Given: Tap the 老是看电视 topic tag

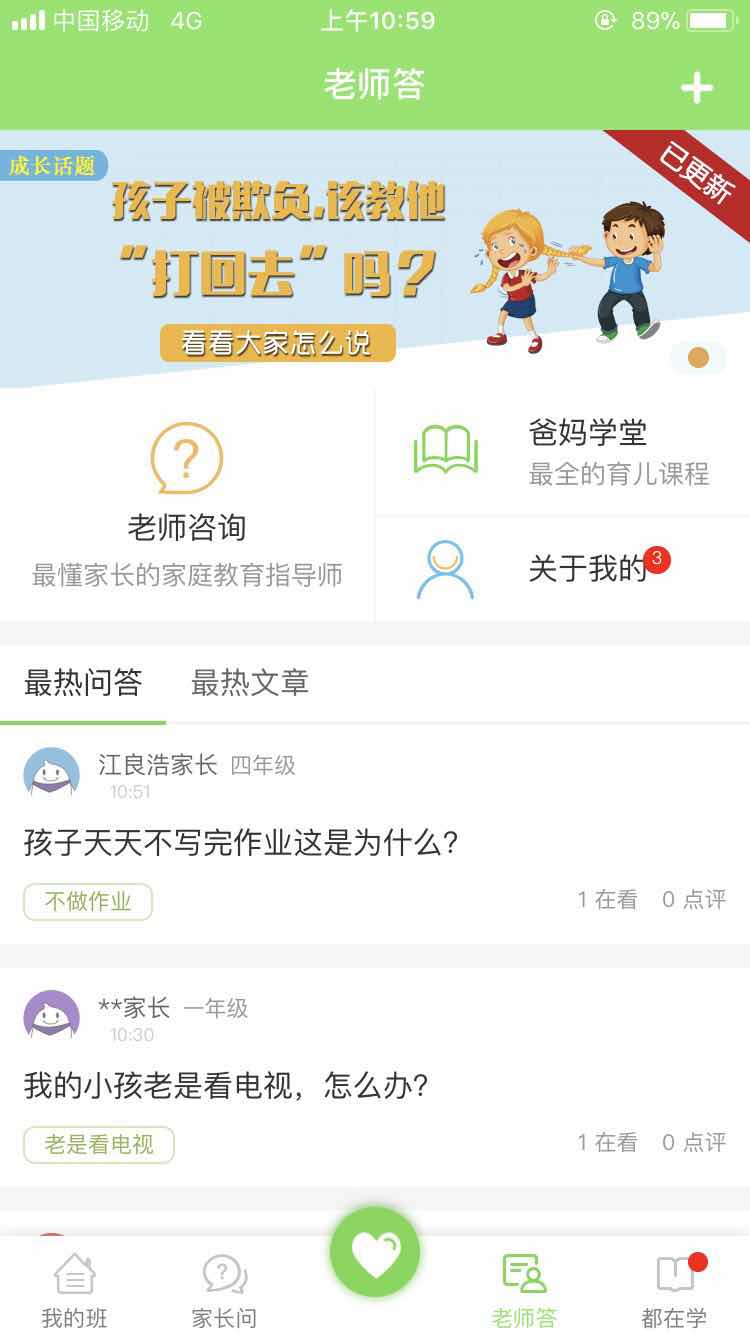Looking at the screenshot, I should [99, 1145].
